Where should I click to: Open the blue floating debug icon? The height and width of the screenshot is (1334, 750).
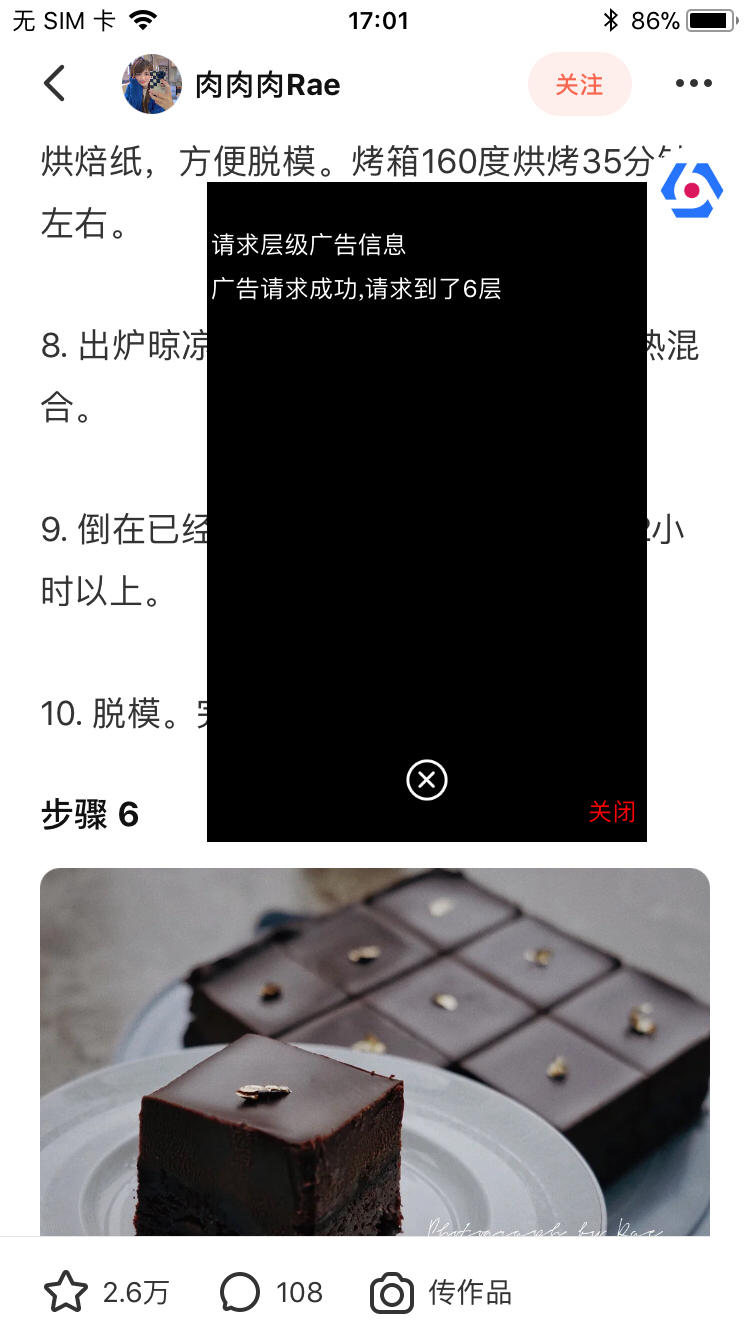(692, 189)
